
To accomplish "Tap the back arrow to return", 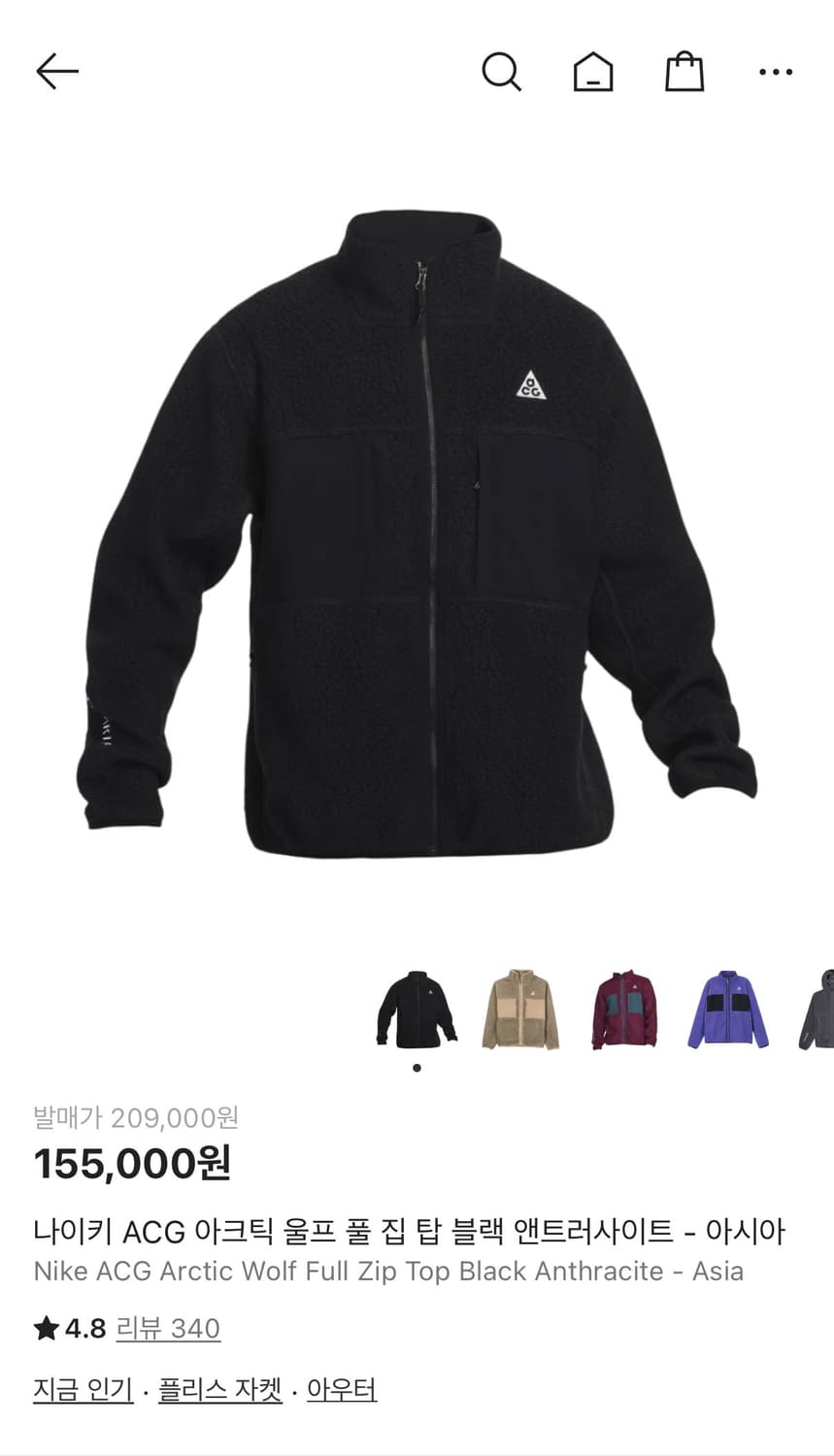I will [56, 71].
